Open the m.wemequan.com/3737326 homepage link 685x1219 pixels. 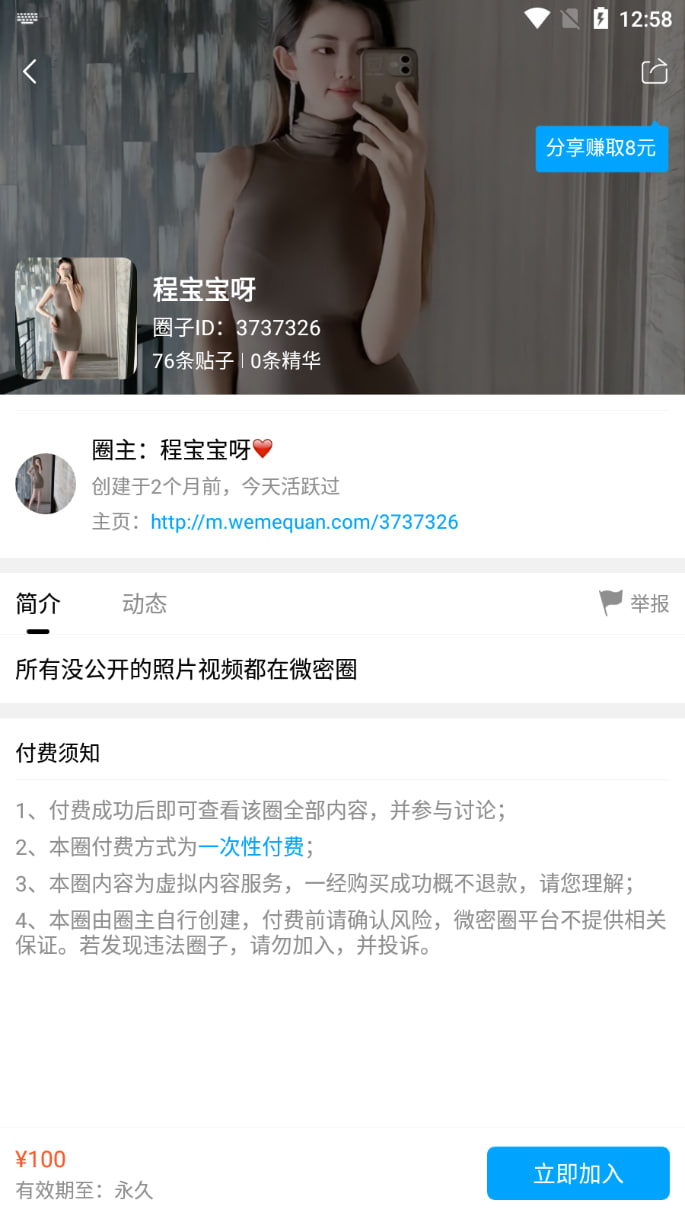304,521
